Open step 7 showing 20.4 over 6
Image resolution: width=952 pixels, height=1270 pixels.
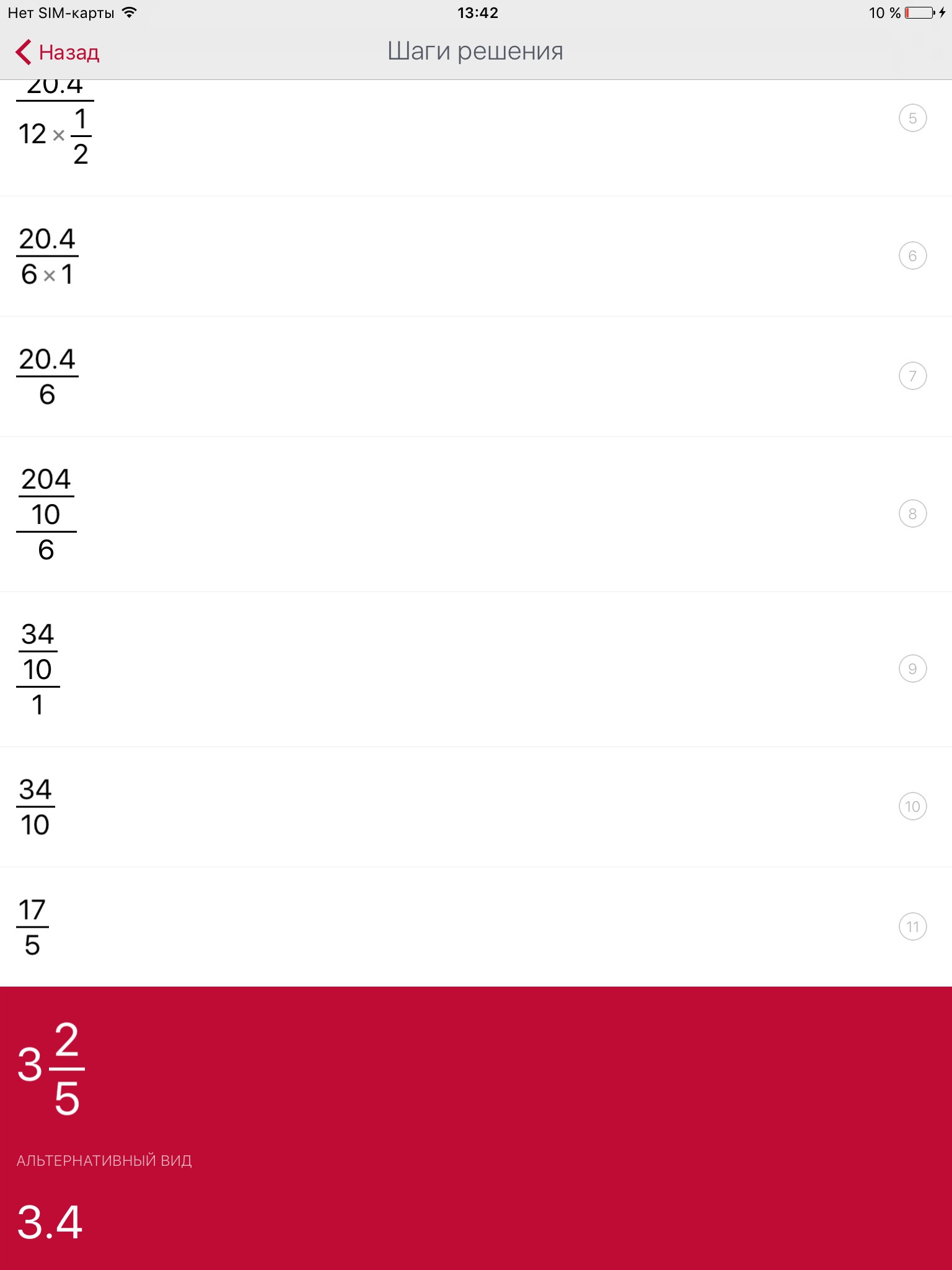(x=912, y=376)
